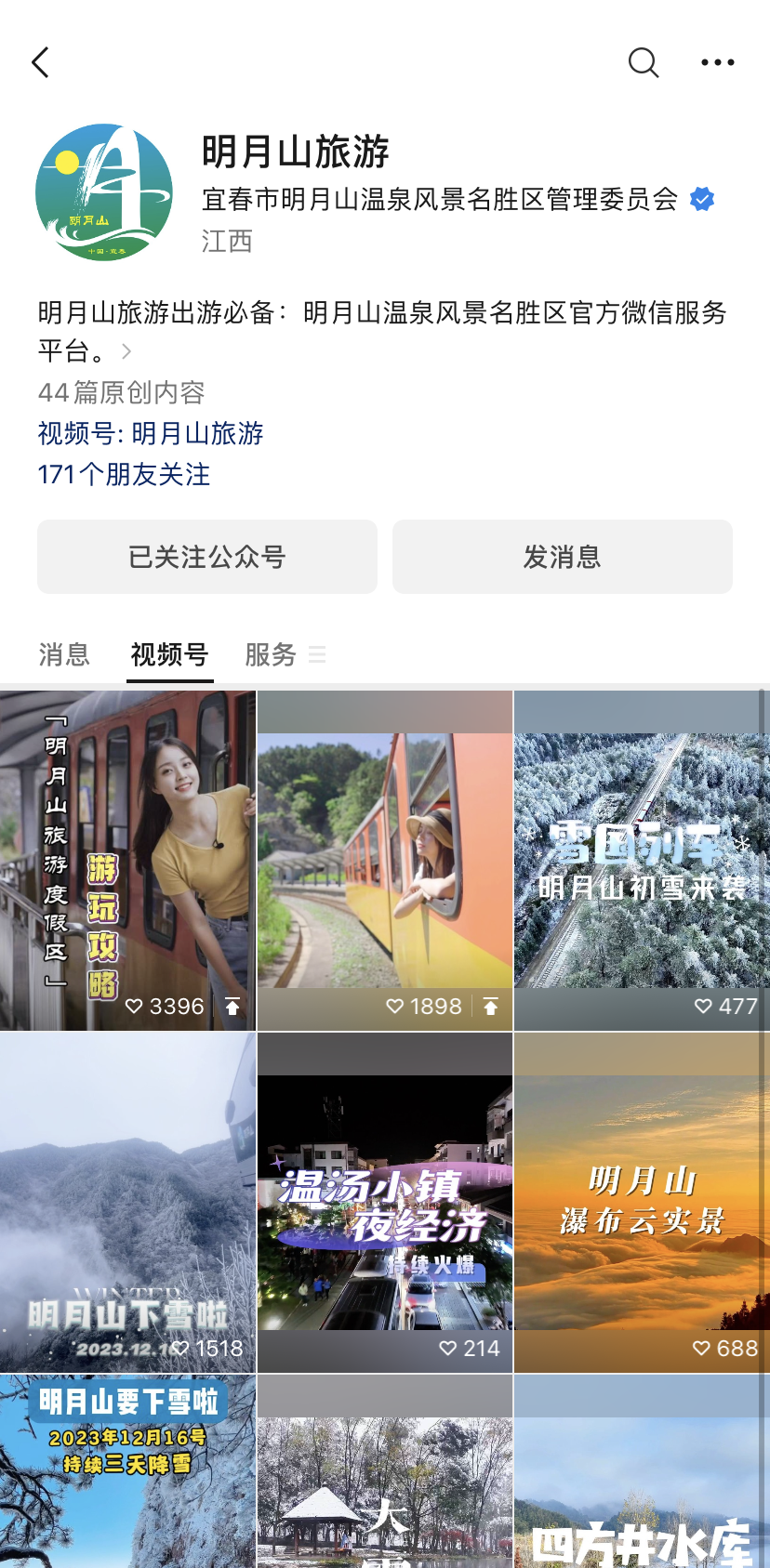Tap the 已关注公众号 button
Screen dimensions: 770x1568
[x=207, y=557]
